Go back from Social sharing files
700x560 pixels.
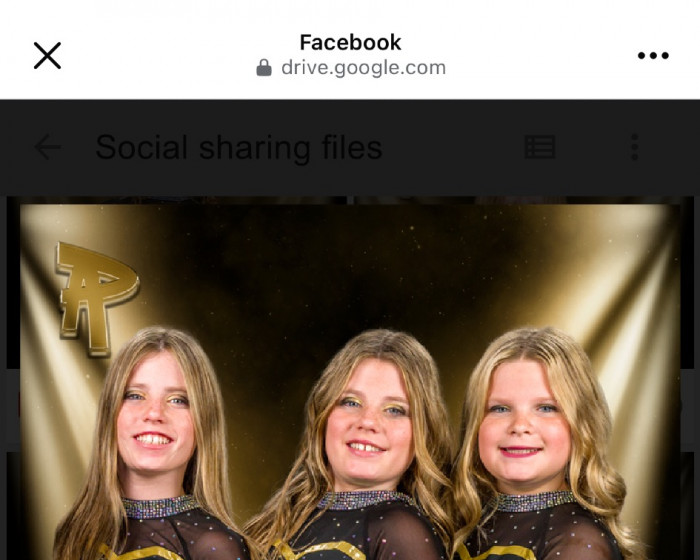(x=47, y=148)
